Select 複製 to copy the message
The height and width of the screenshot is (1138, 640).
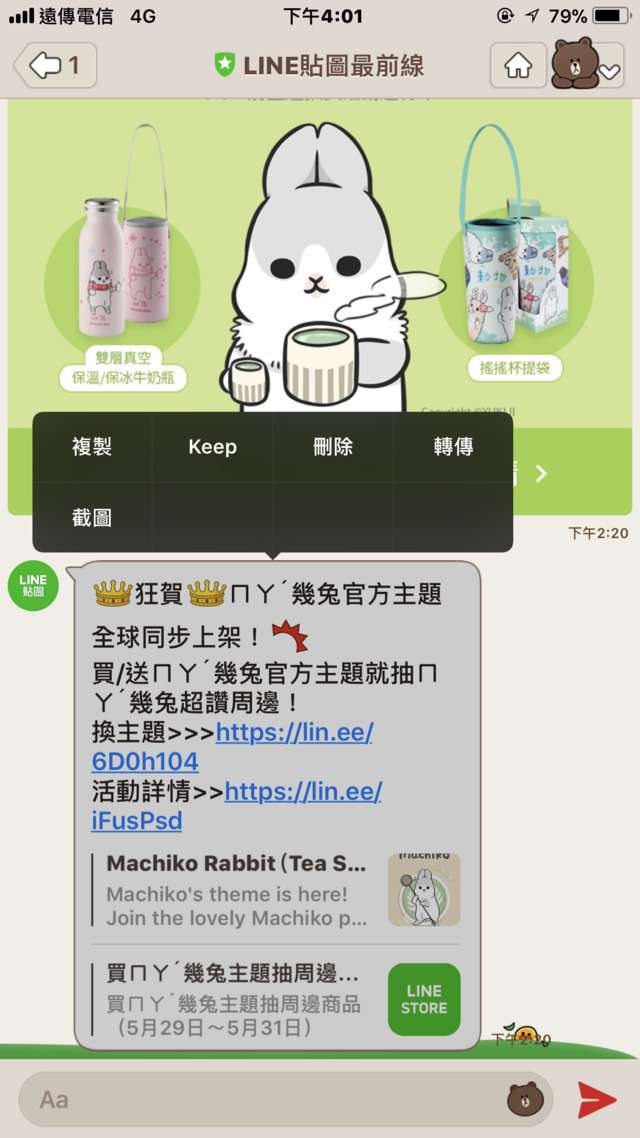coord(92,447)
